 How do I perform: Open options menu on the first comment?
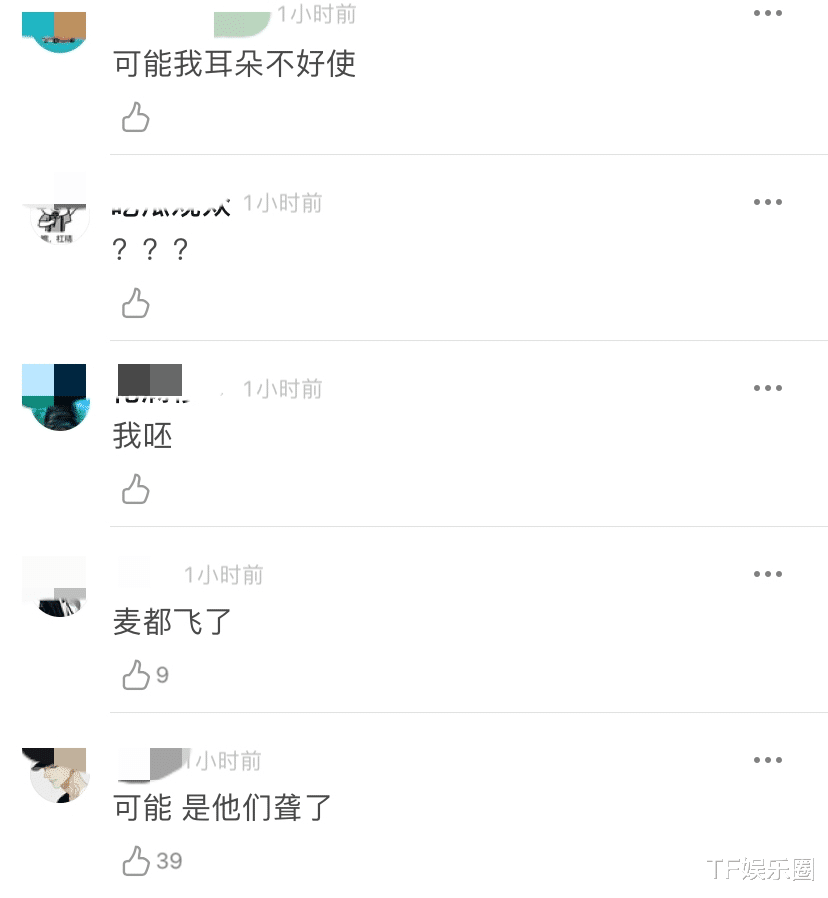tap(767, 13)
